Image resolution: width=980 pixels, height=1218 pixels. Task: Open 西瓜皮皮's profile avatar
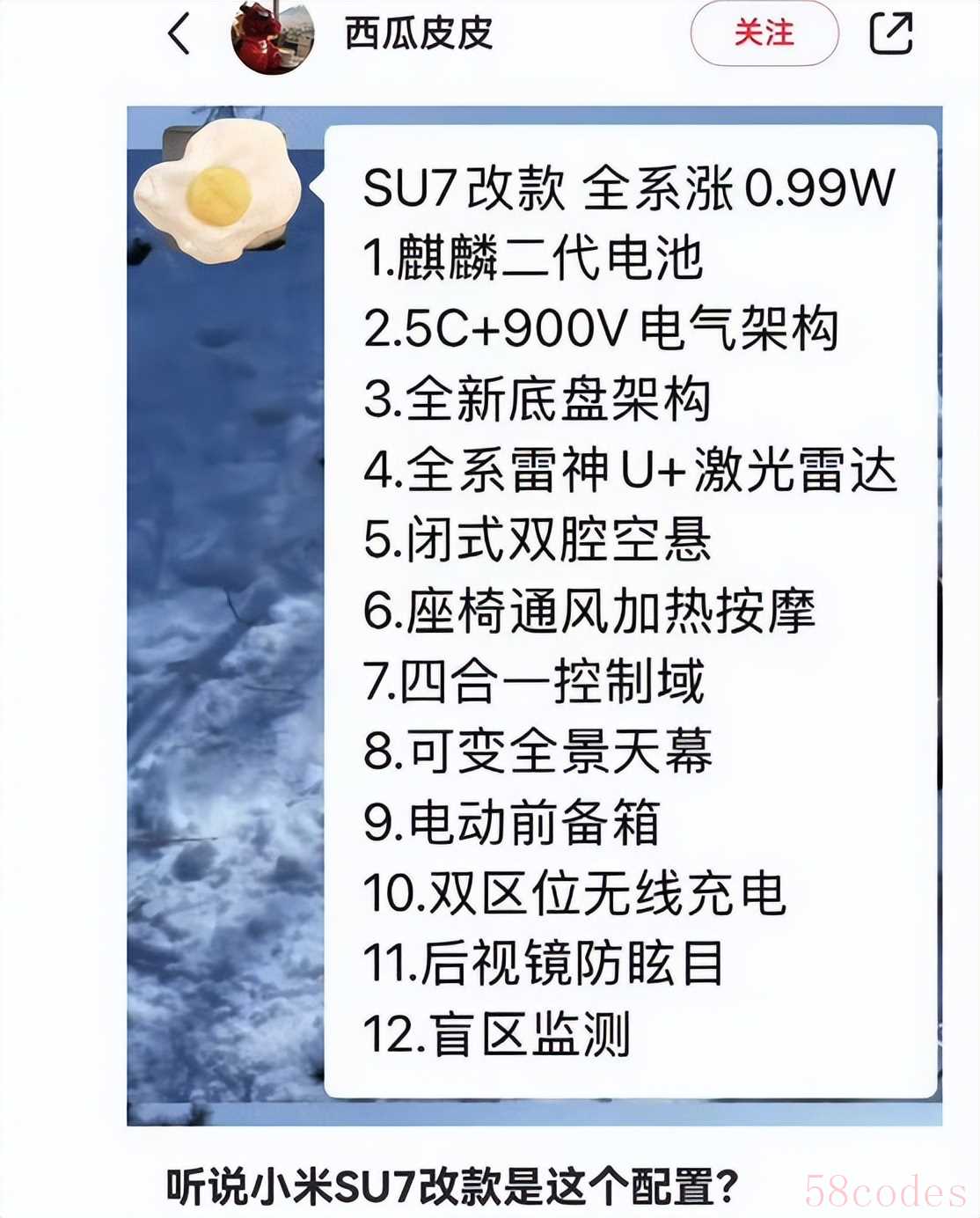point(272,35)
